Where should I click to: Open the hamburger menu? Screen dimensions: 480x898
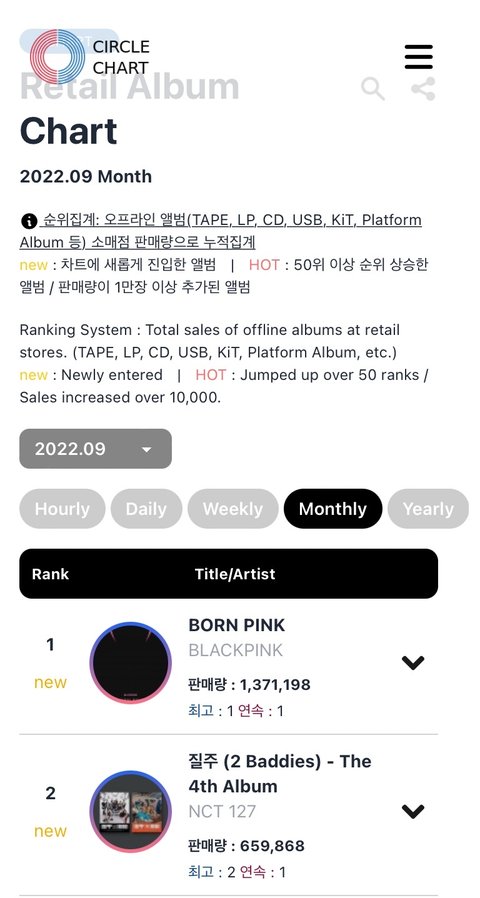point(419,57)
